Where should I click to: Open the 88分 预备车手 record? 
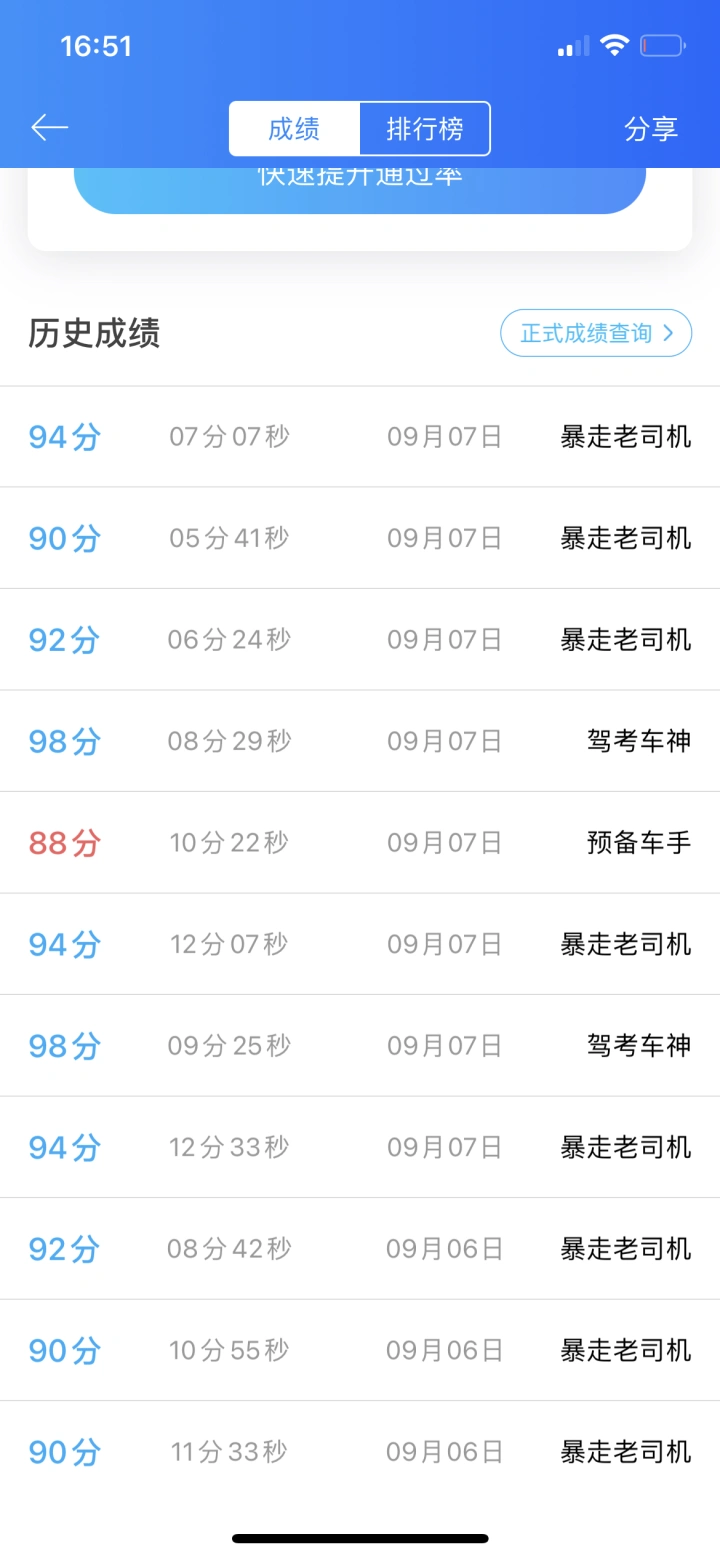coord(360,843)
